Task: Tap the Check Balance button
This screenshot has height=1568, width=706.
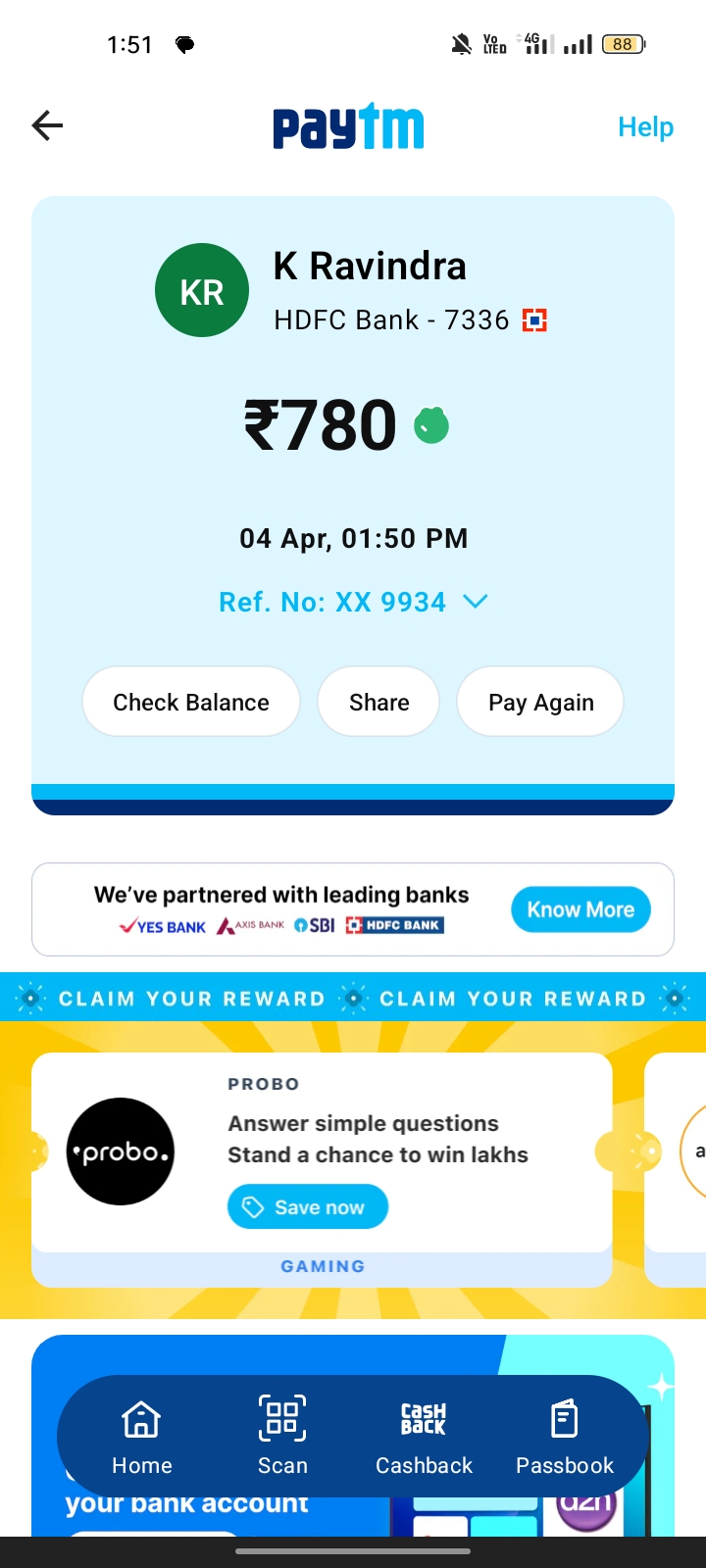Action: [x=191, y=702]
